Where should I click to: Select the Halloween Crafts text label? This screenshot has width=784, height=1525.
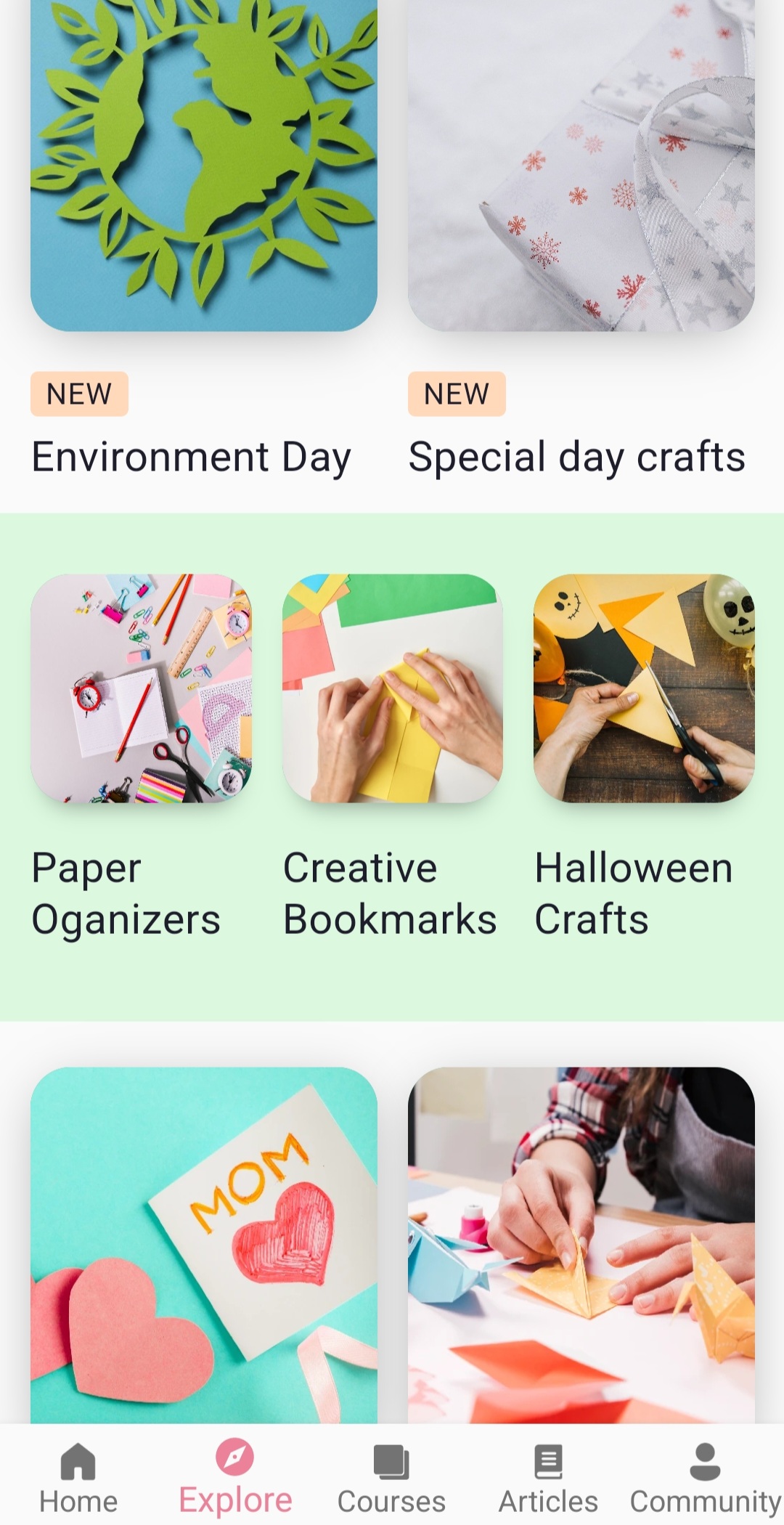(633, 892)
